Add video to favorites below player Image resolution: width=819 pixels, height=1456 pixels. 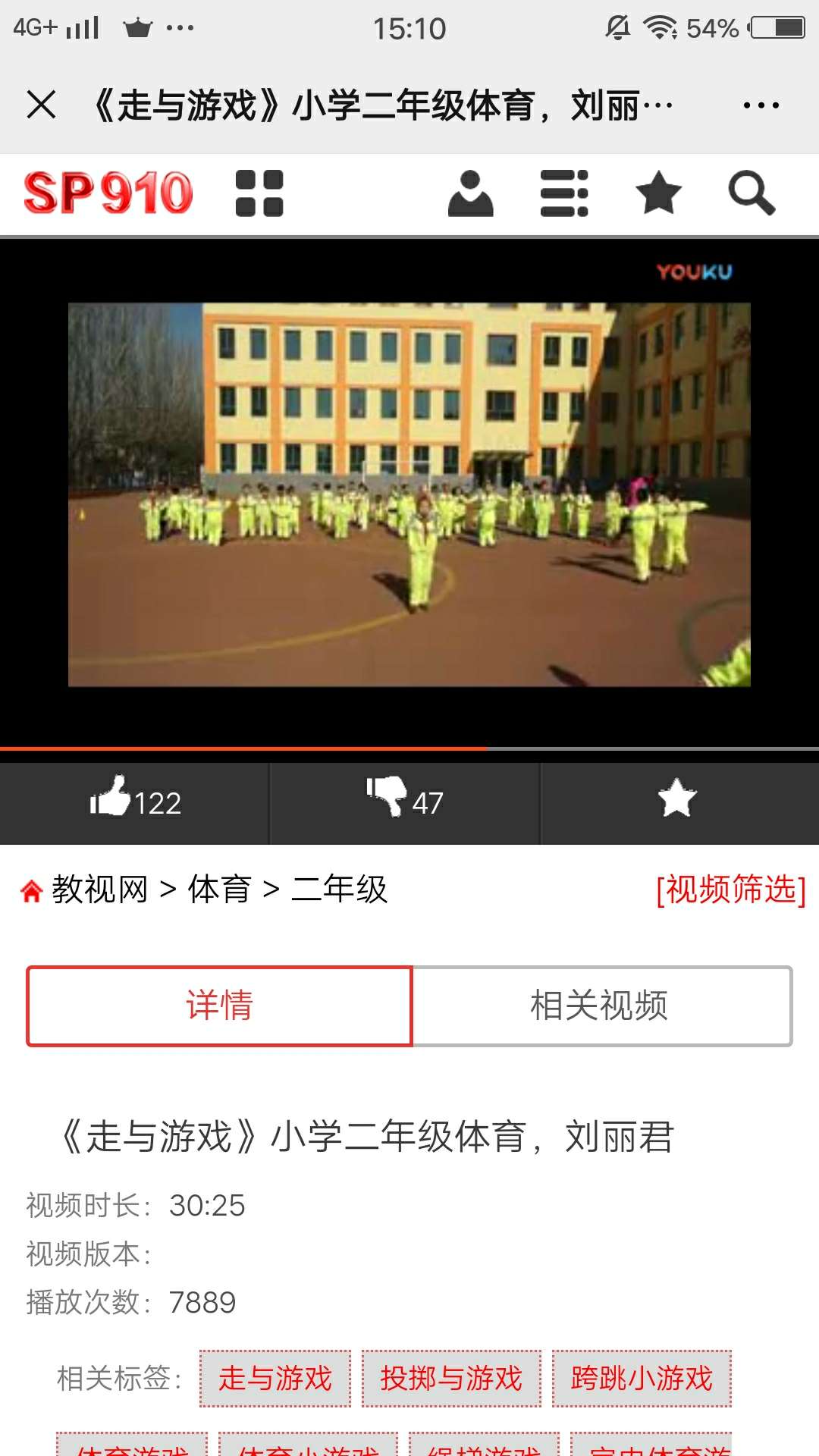677,799
